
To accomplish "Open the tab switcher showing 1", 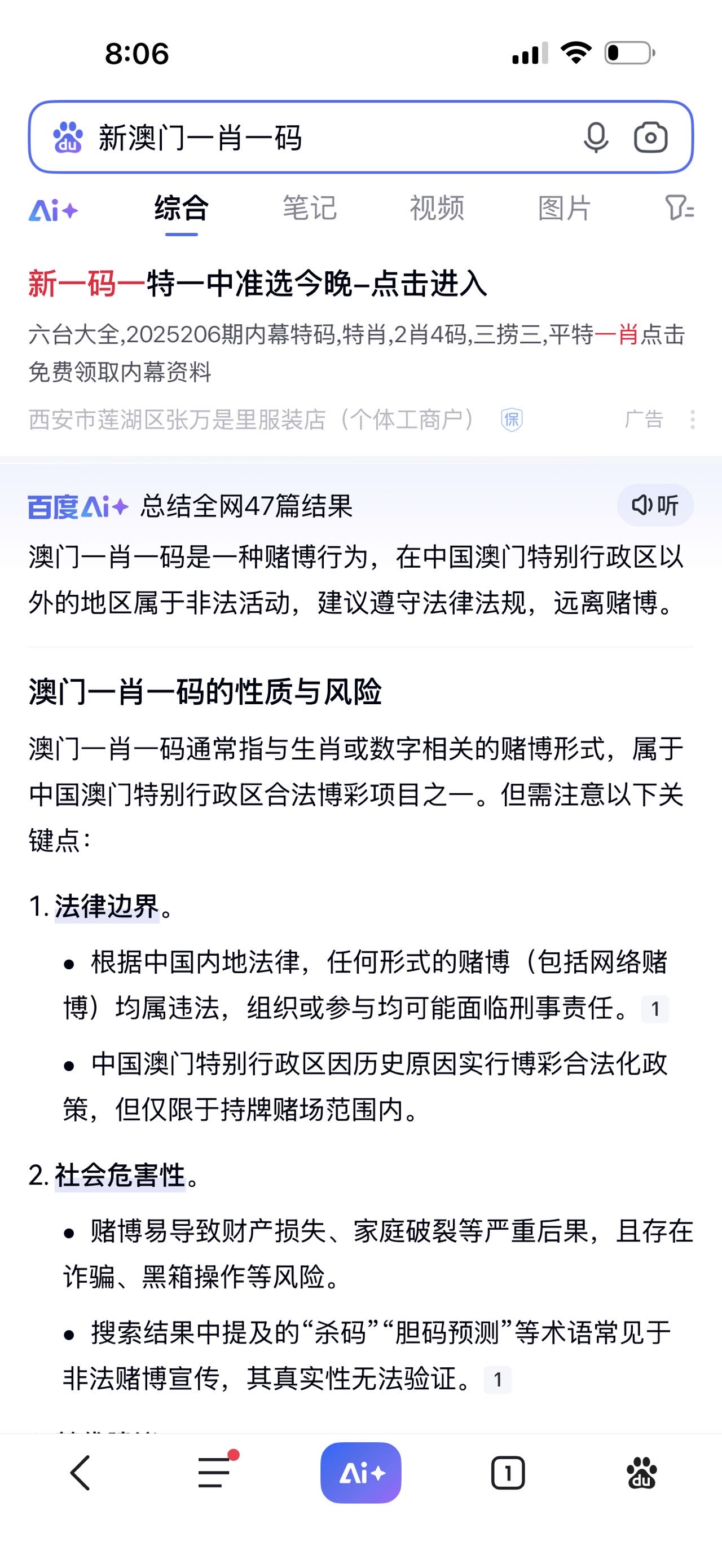I will [x=508, y=1473].
